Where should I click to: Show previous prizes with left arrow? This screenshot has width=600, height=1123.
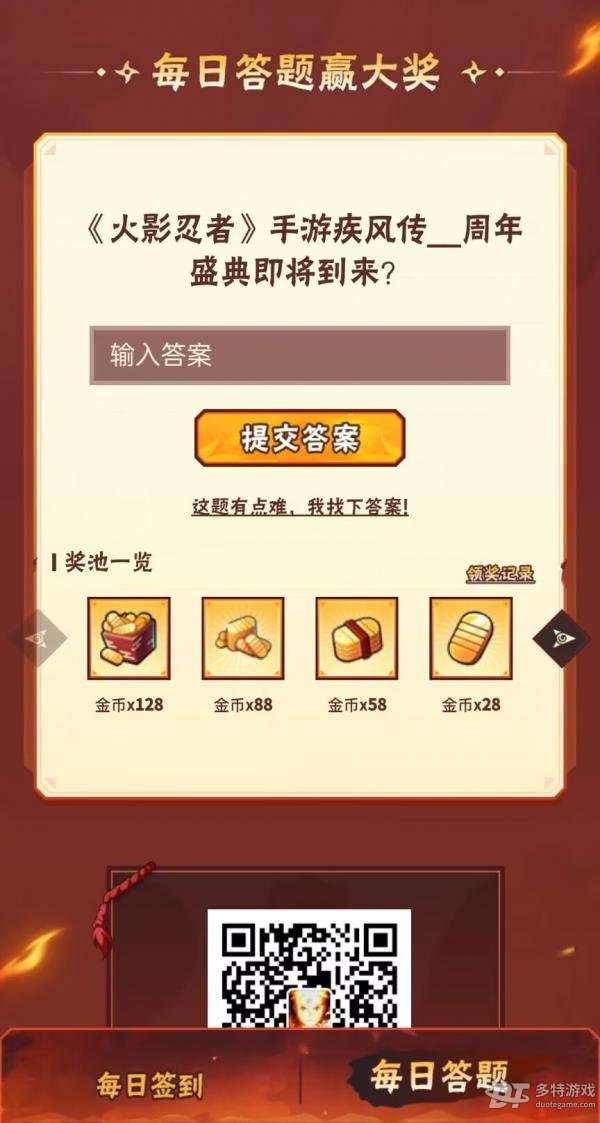39,639
